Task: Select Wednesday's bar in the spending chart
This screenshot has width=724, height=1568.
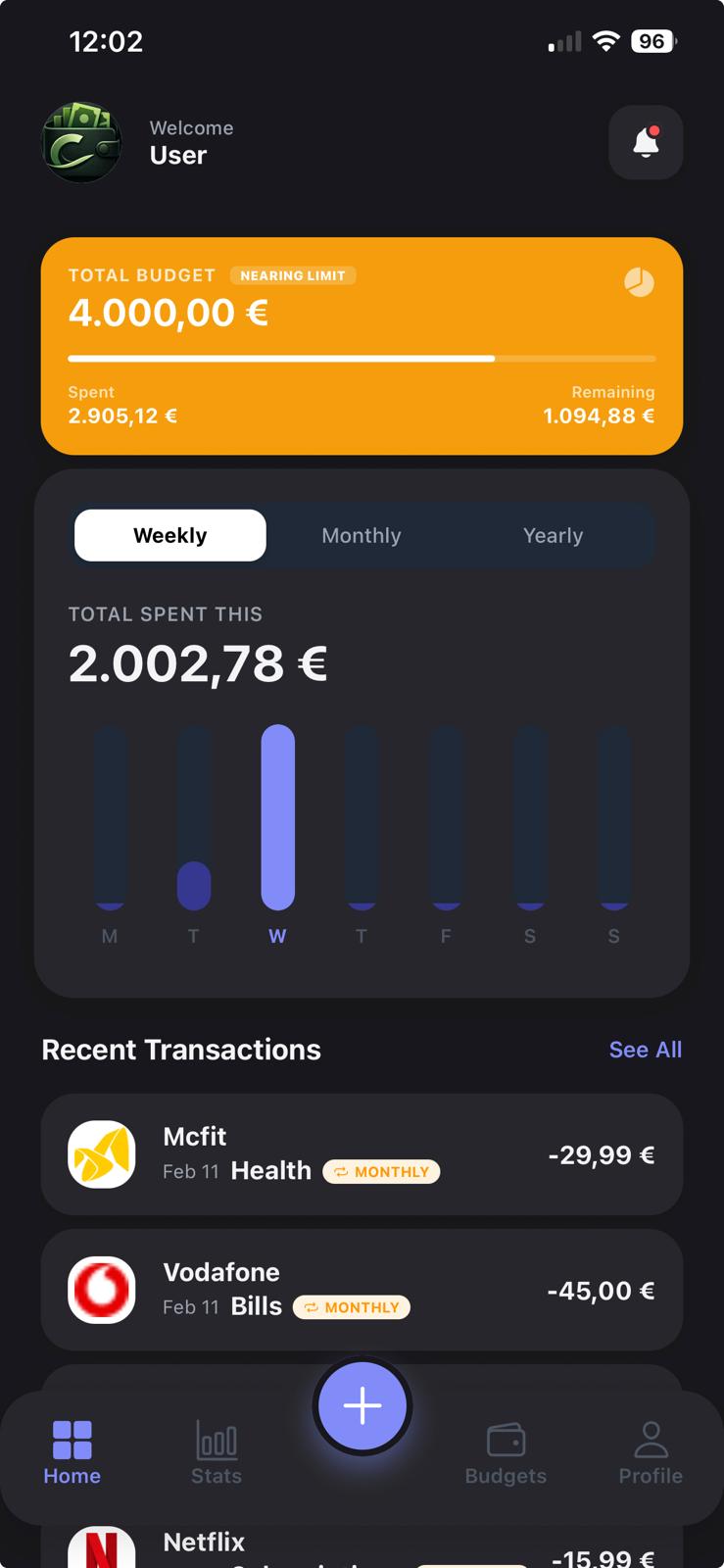Action: tap(277, 813)
